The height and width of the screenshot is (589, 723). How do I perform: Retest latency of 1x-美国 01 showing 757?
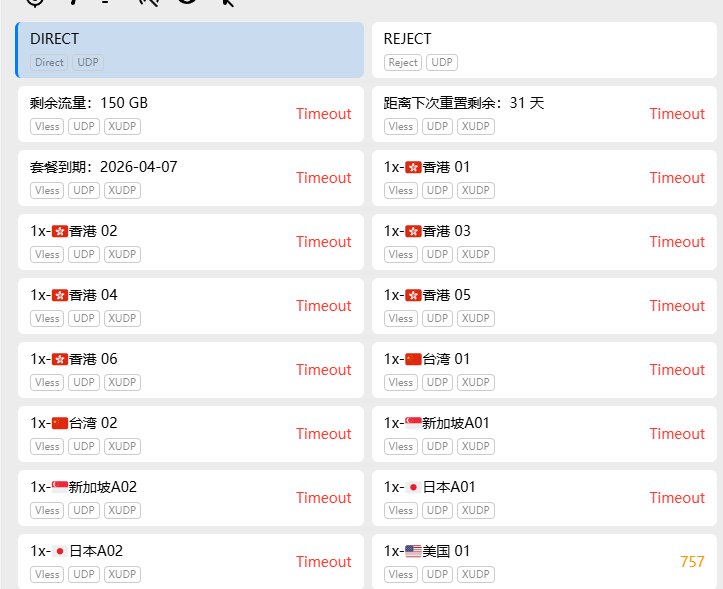pos(692,562)
